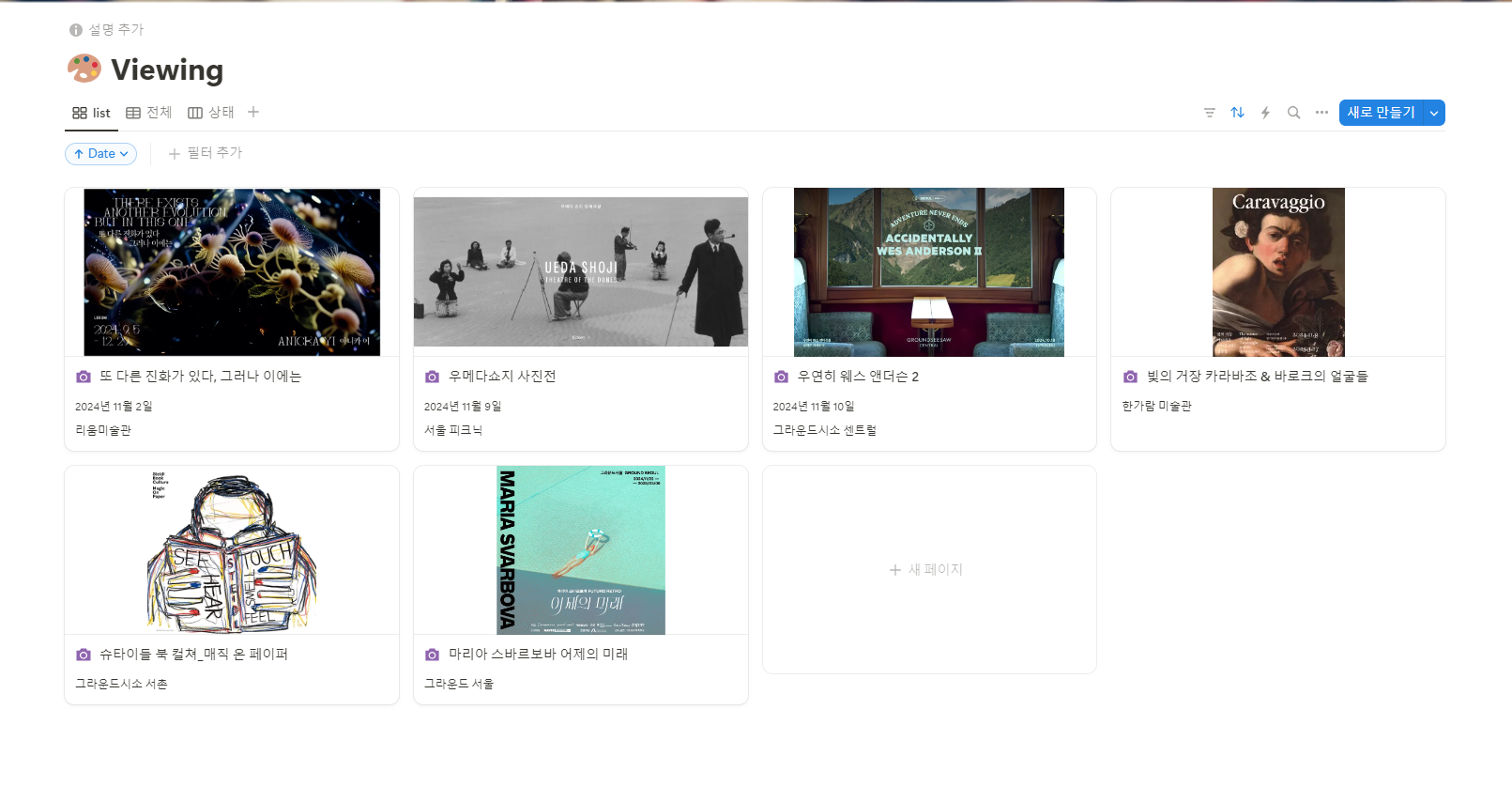Open the Date sort chip

coord(100,154)
